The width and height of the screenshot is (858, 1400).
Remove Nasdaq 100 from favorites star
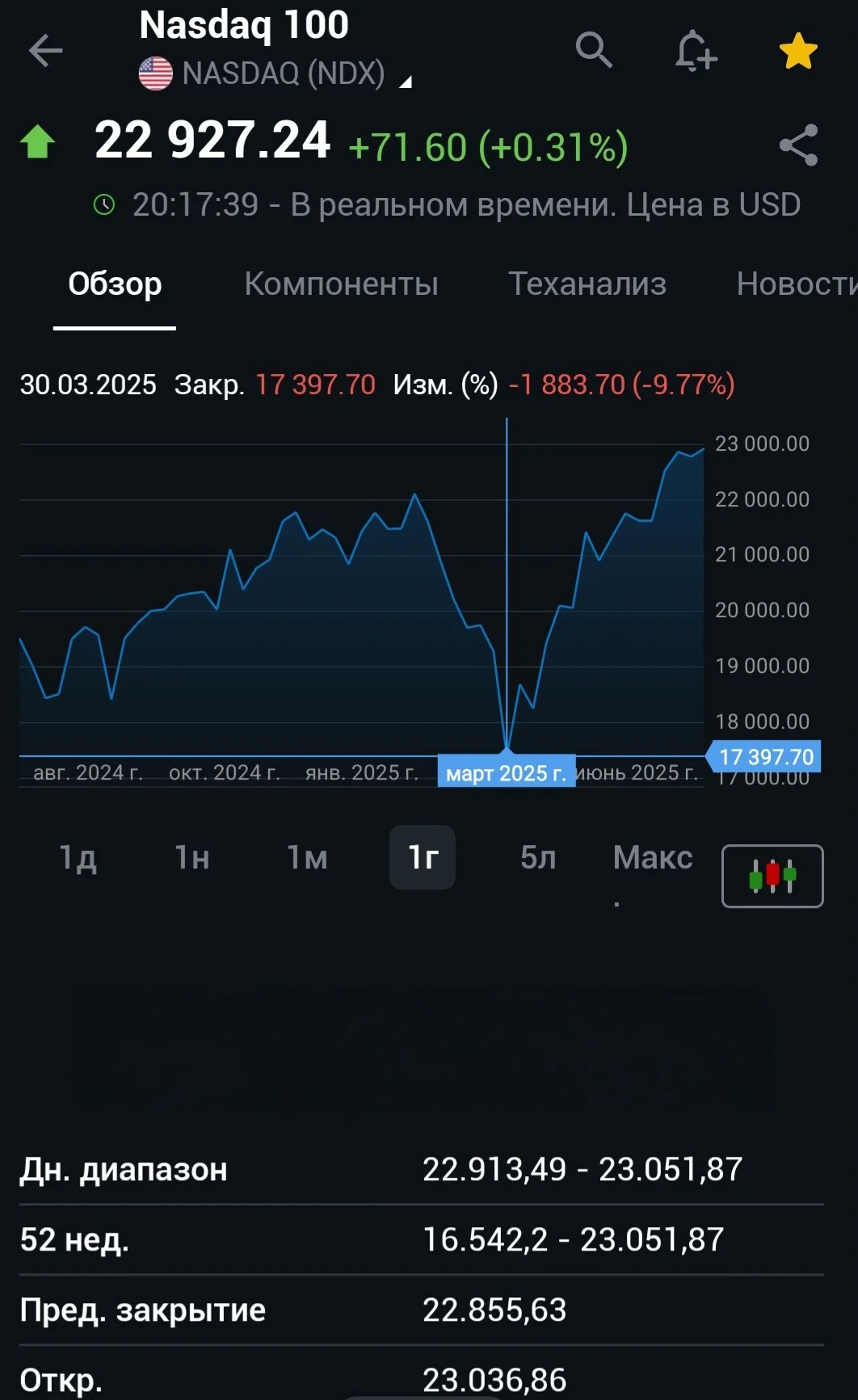click(x=798, y=51)
